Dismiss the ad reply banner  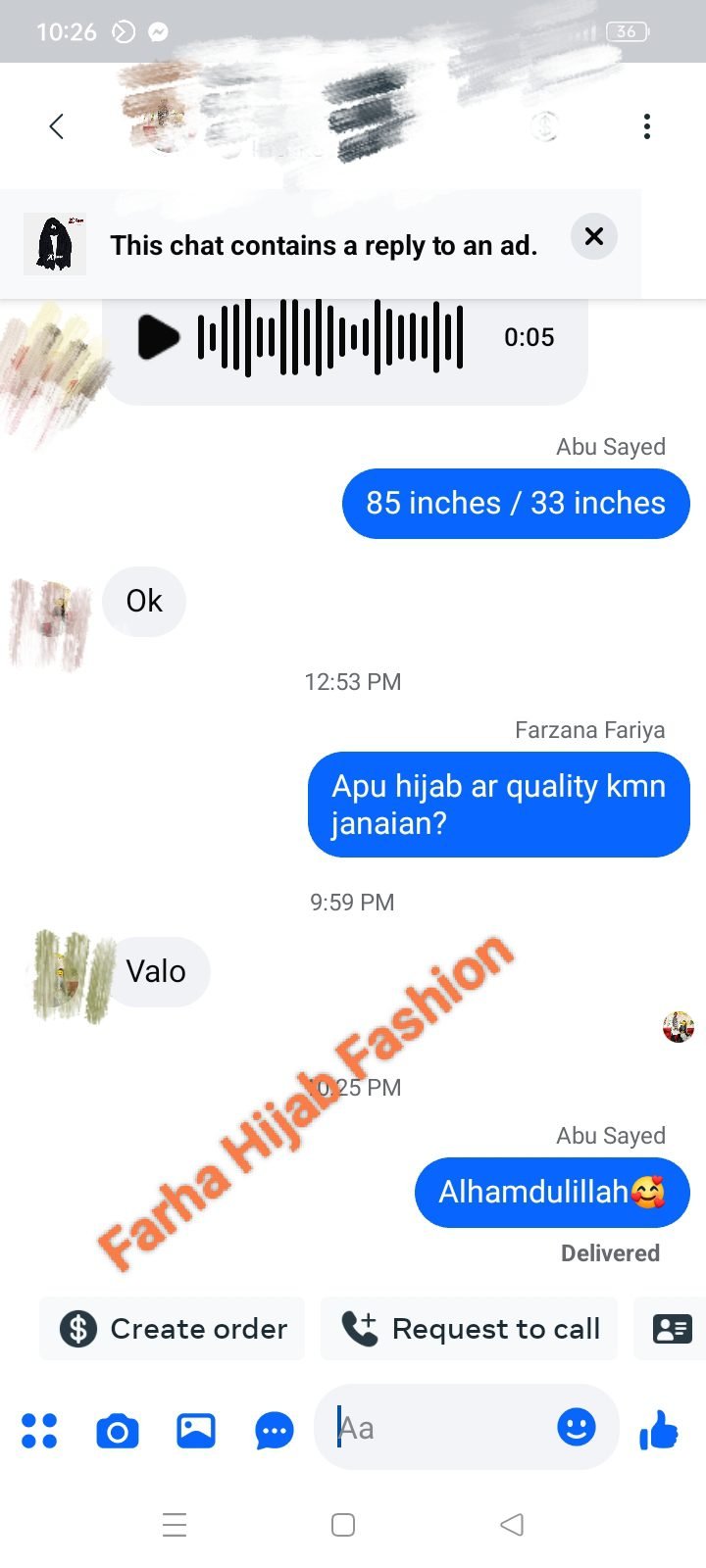pyautogui.click(x=593, y=237)
